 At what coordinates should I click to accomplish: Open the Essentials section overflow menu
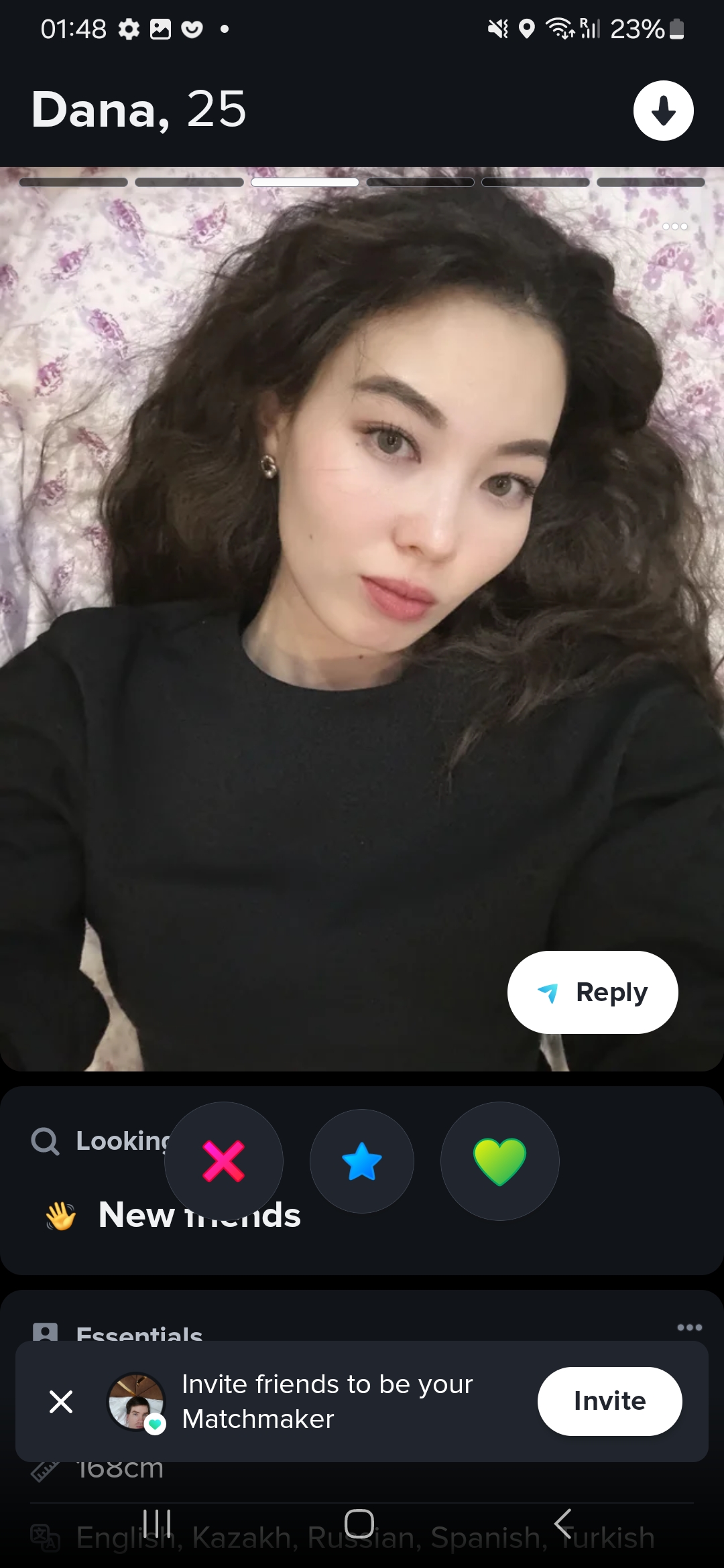[689, 1327]
